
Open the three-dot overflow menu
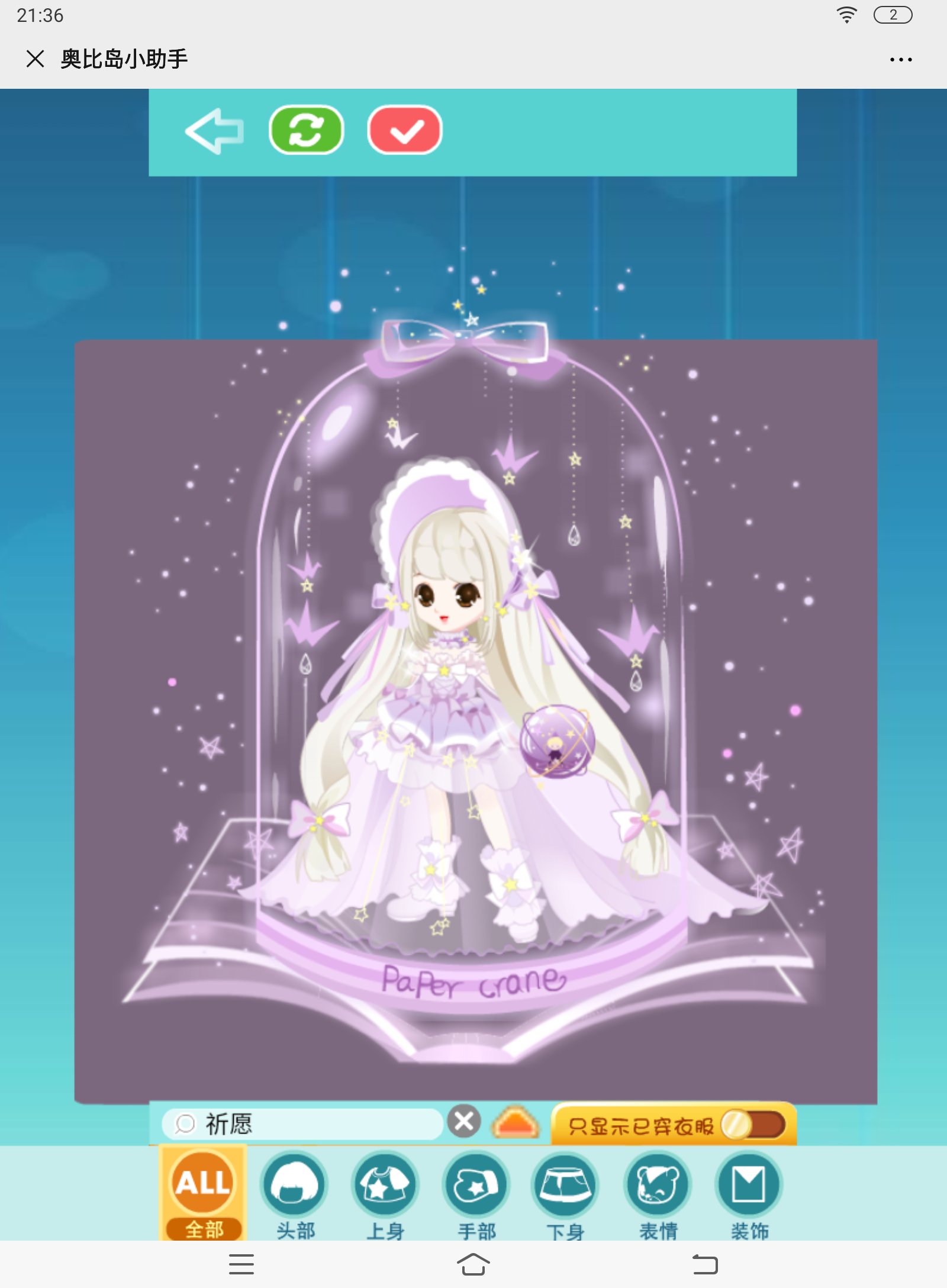click(x=900, y=60)
